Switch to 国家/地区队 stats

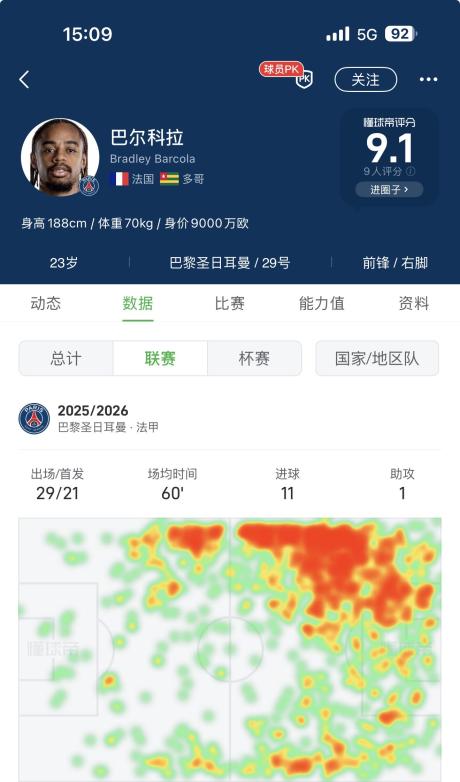click(377, 358)
